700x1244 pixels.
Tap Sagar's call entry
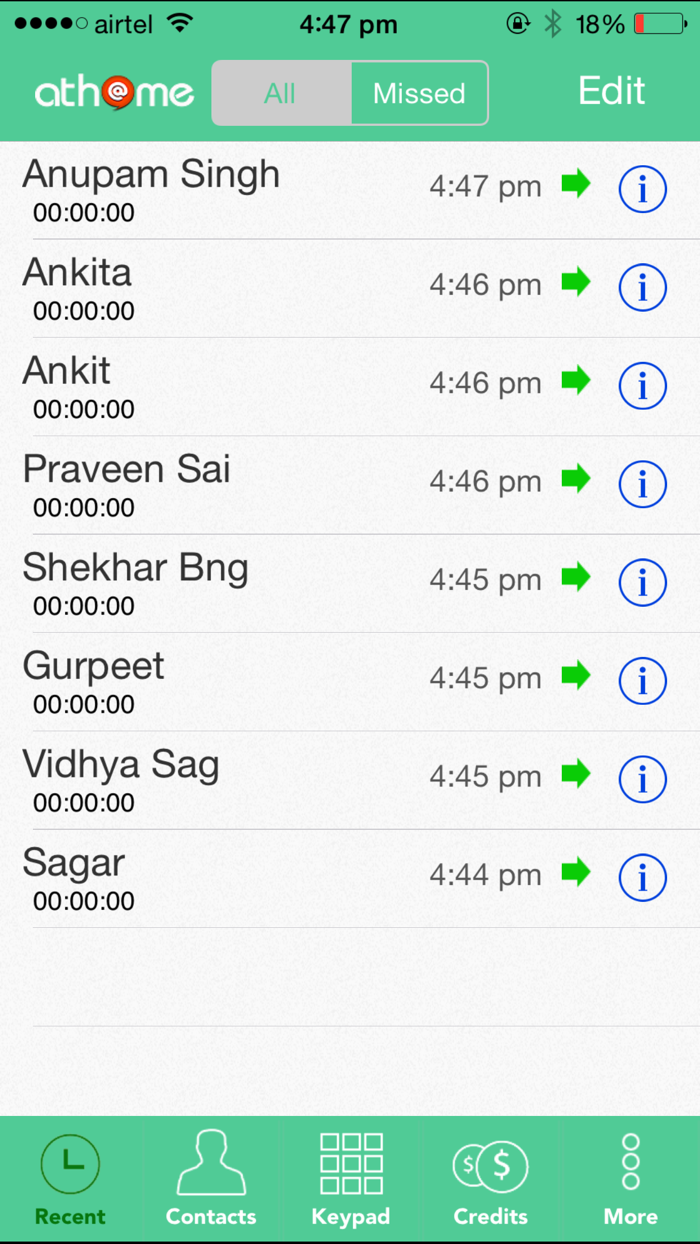(x=350, y=877)
